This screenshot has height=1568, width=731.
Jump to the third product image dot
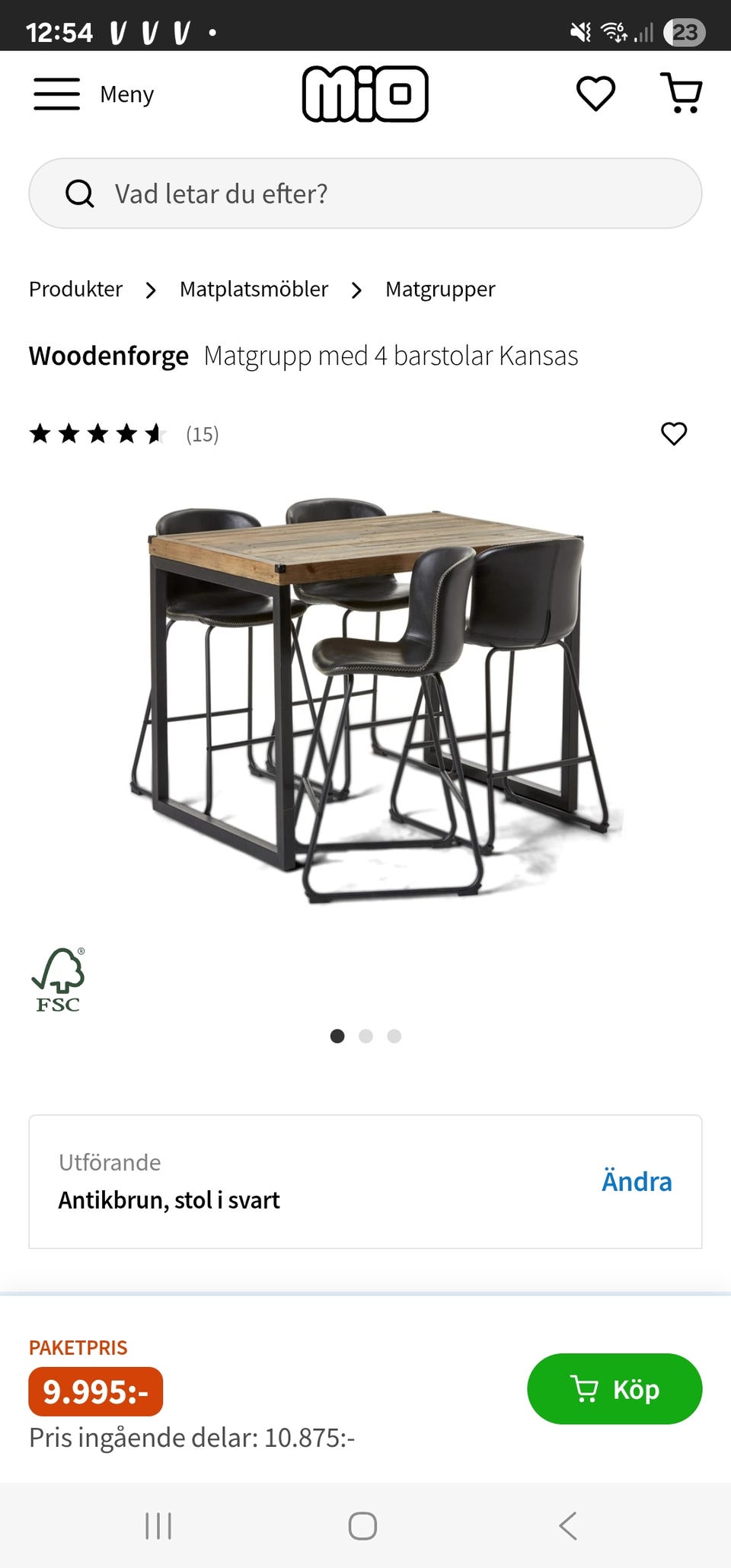394,1036
